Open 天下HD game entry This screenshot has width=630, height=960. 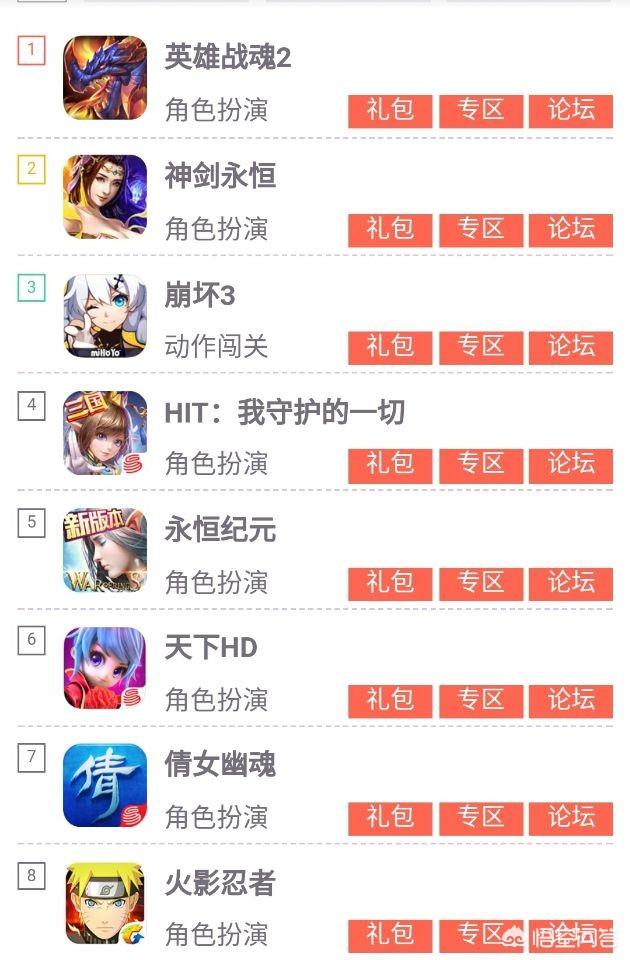[211, 648]
